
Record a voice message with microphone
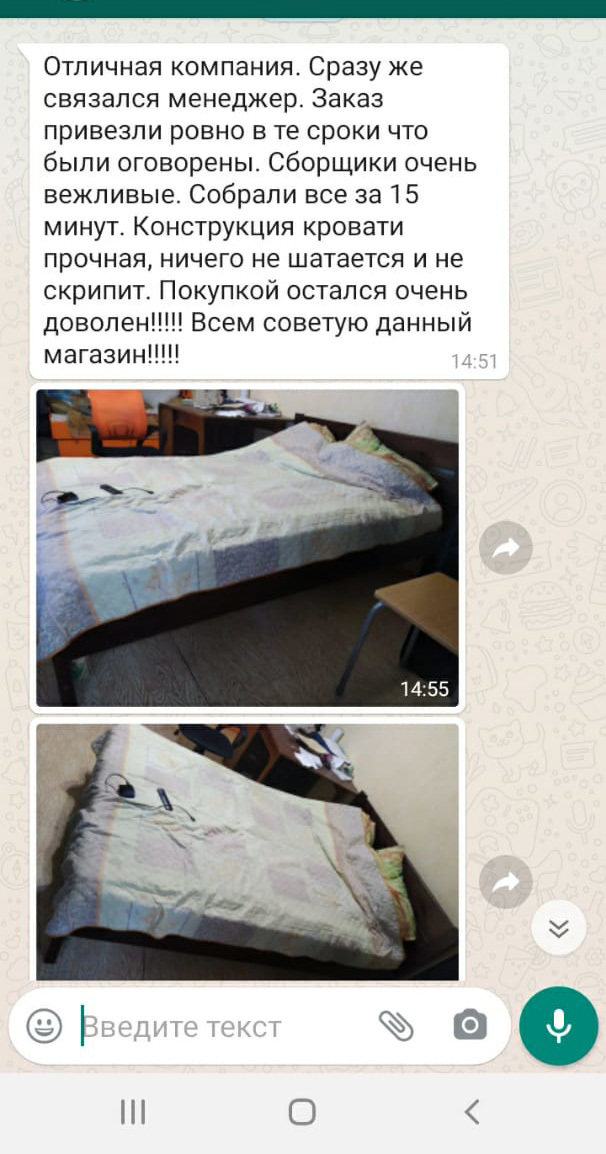(x=558, y=1026)
